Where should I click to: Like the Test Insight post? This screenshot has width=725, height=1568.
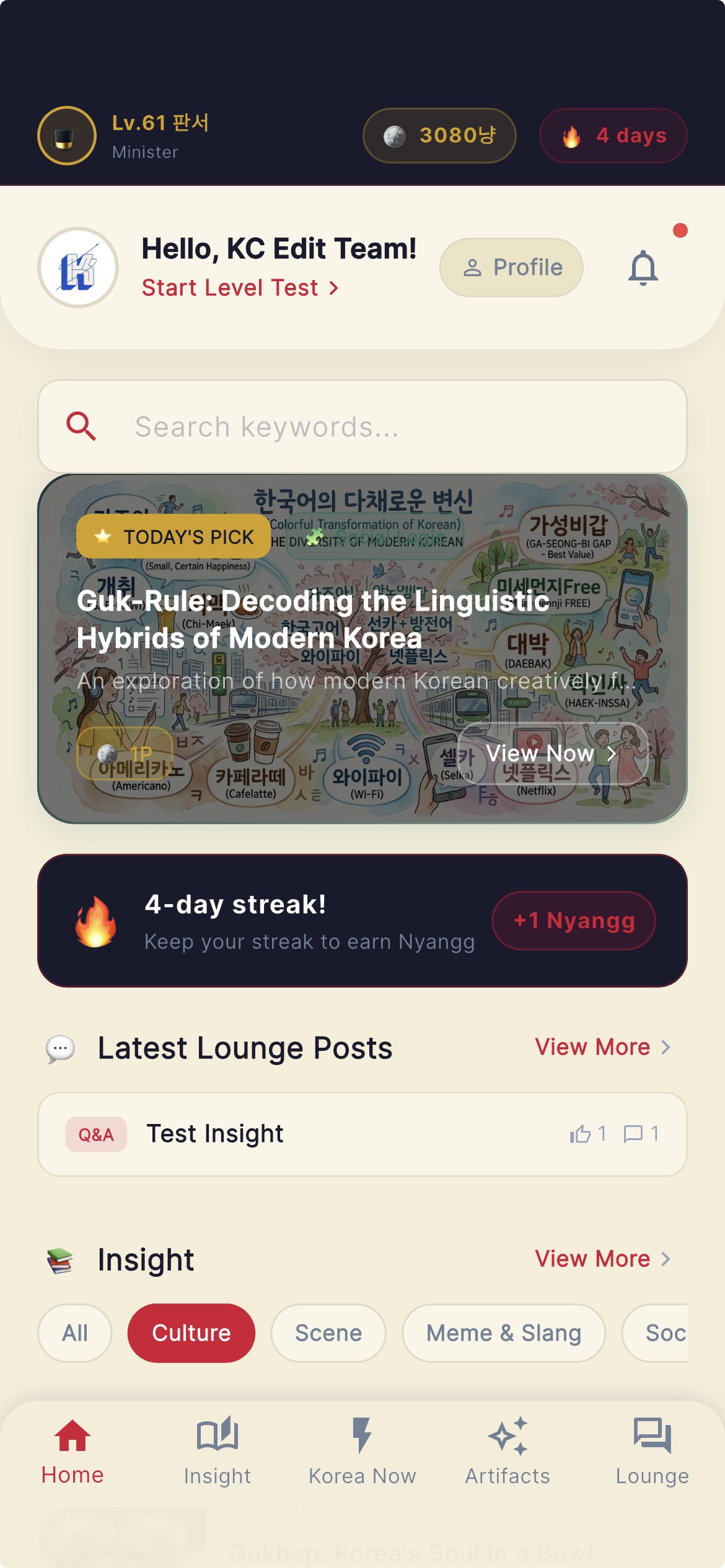(581, 1134)
